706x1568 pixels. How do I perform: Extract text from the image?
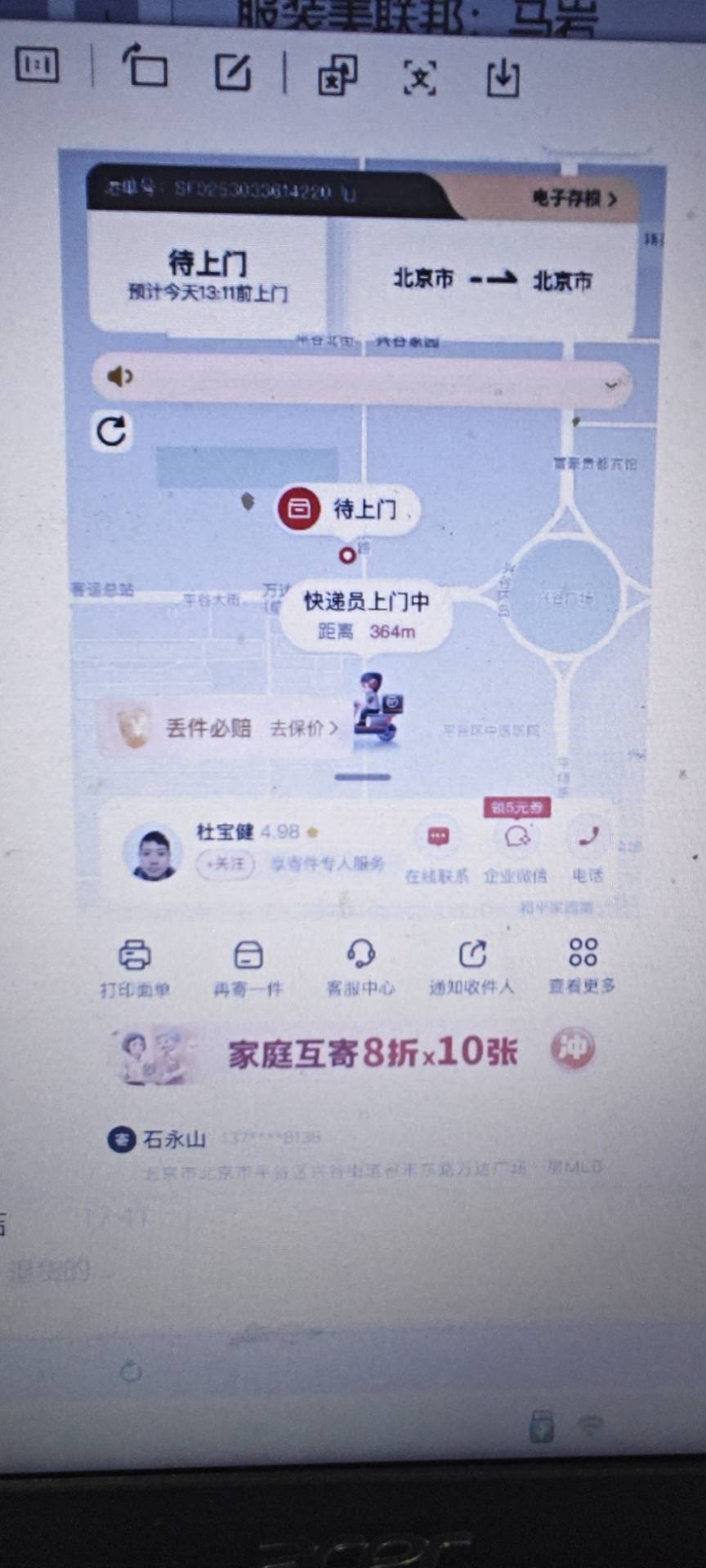tap(420, 78)
